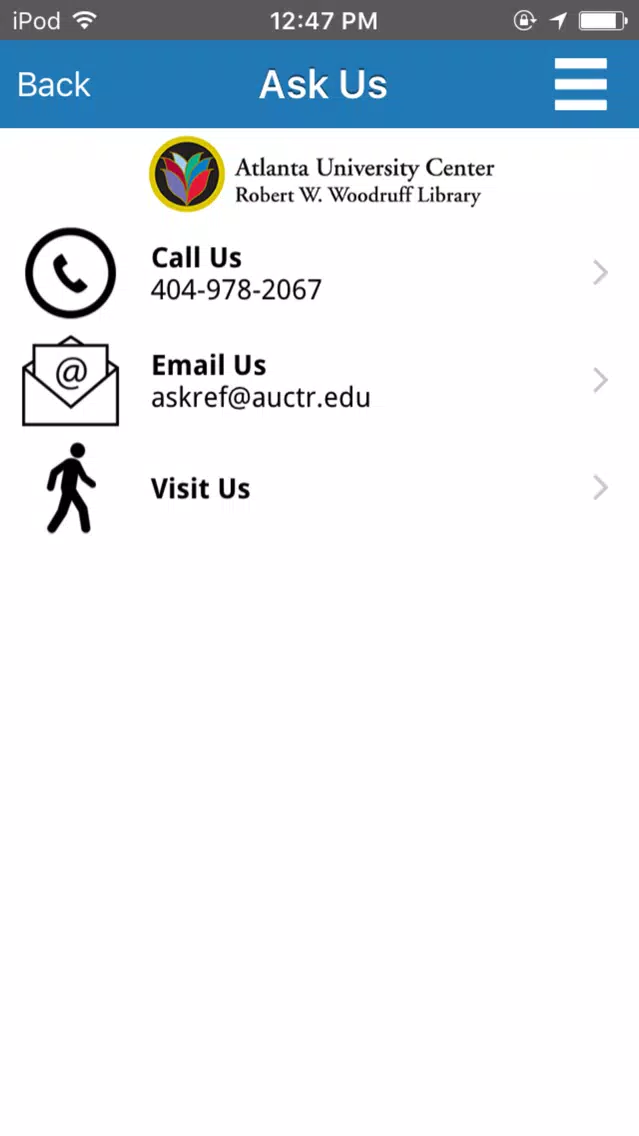639x1136 pixels.
Task: Open the hamburger menu
Action: [580, 84]
